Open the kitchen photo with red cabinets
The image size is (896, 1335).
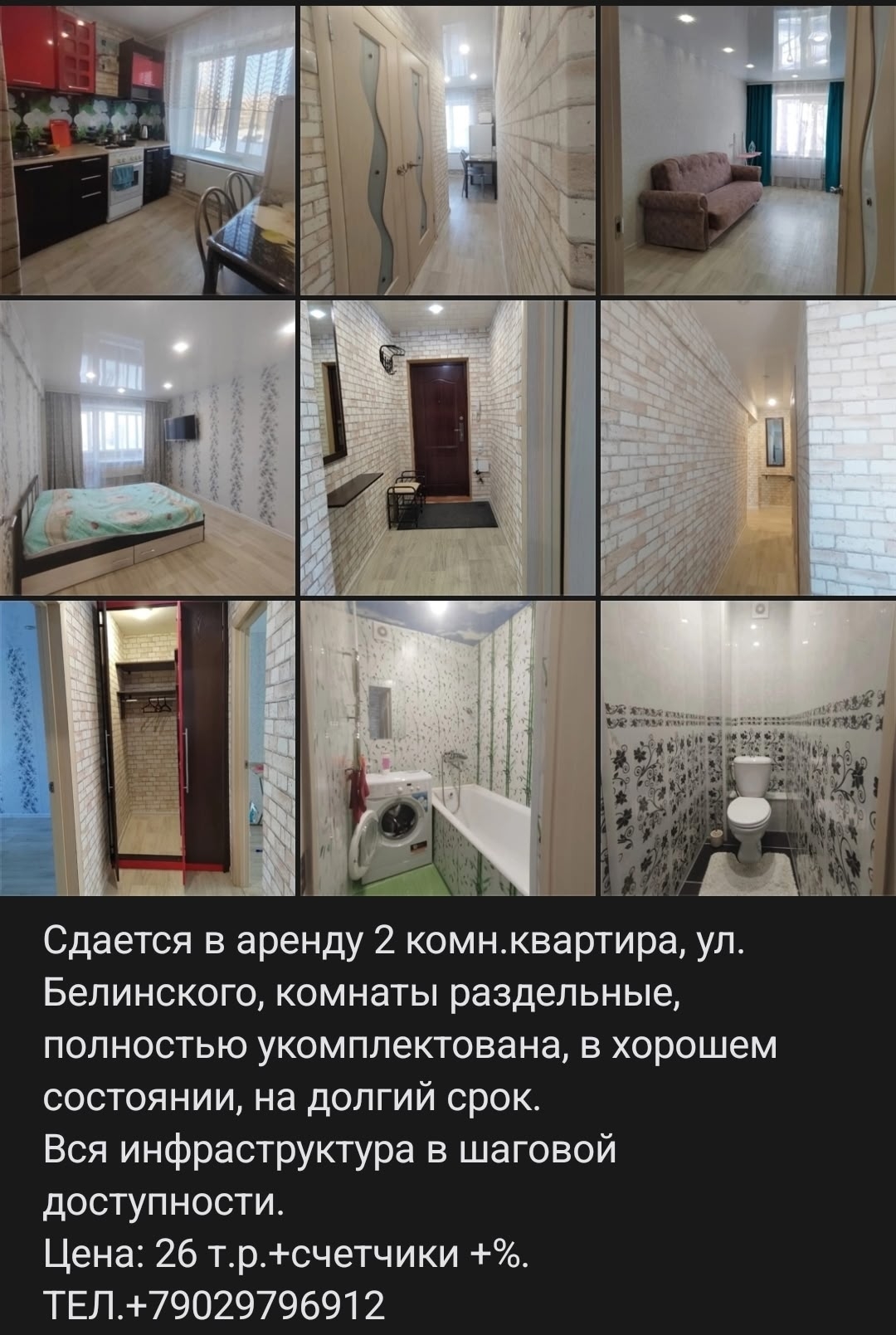point(148,149)
